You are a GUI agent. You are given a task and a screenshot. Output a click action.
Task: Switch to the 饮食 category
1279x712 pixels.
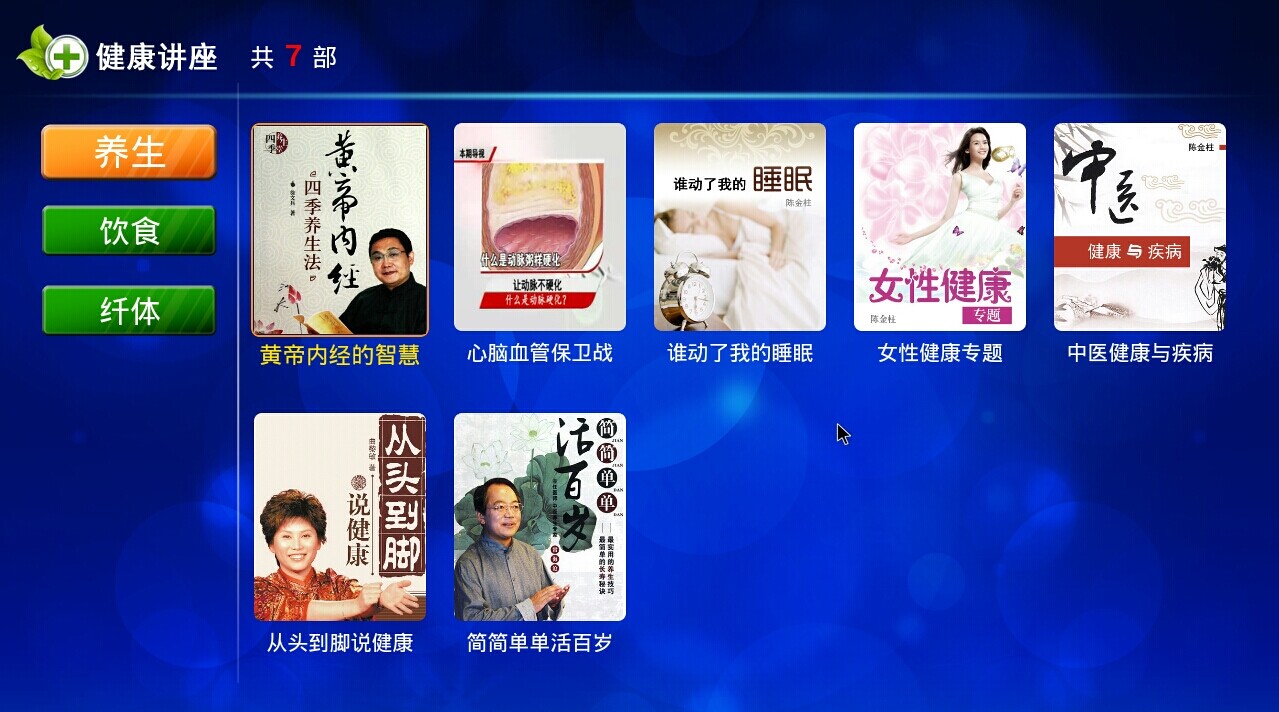click(x=128, y=231)
